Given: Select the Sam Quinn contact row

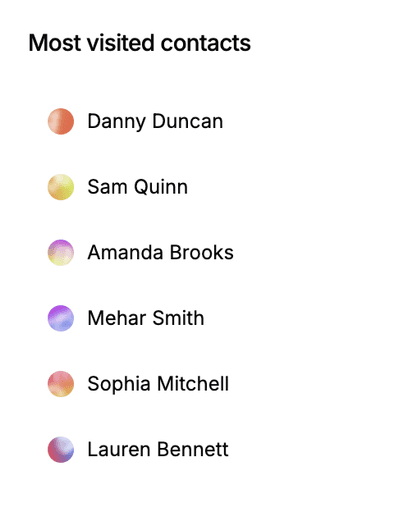Looking at the screenshot, I should (118, 187).
